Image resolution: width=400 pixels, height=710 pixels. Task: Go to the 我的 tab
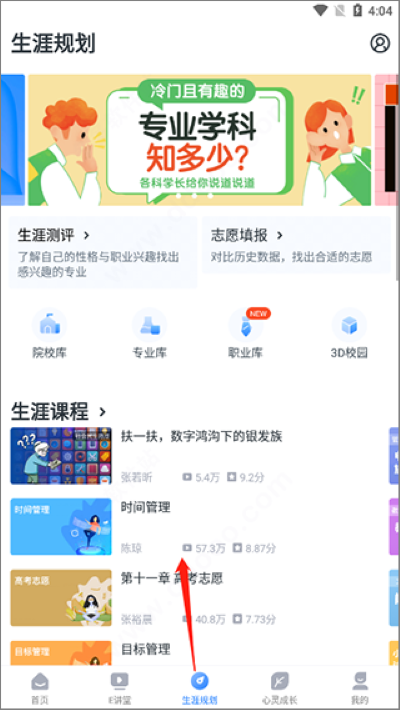[360, 688]
